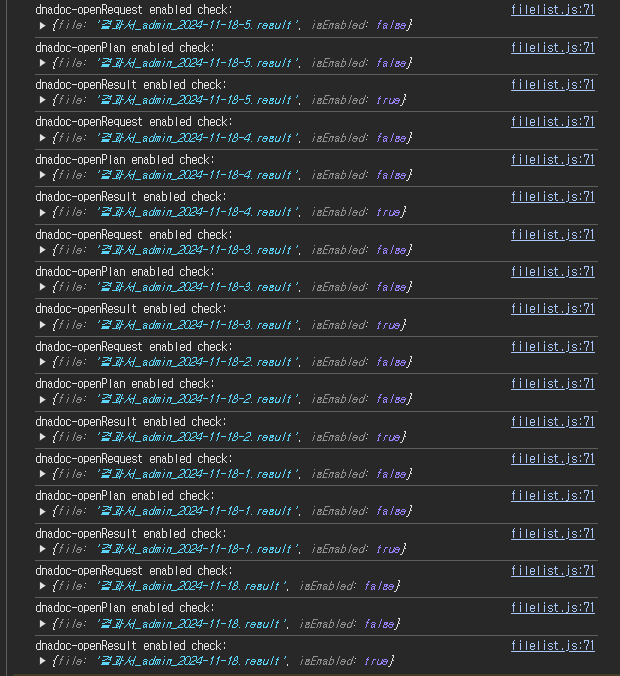Expand openRequest object for 2024-11-18-2.result

click(42, 362)
